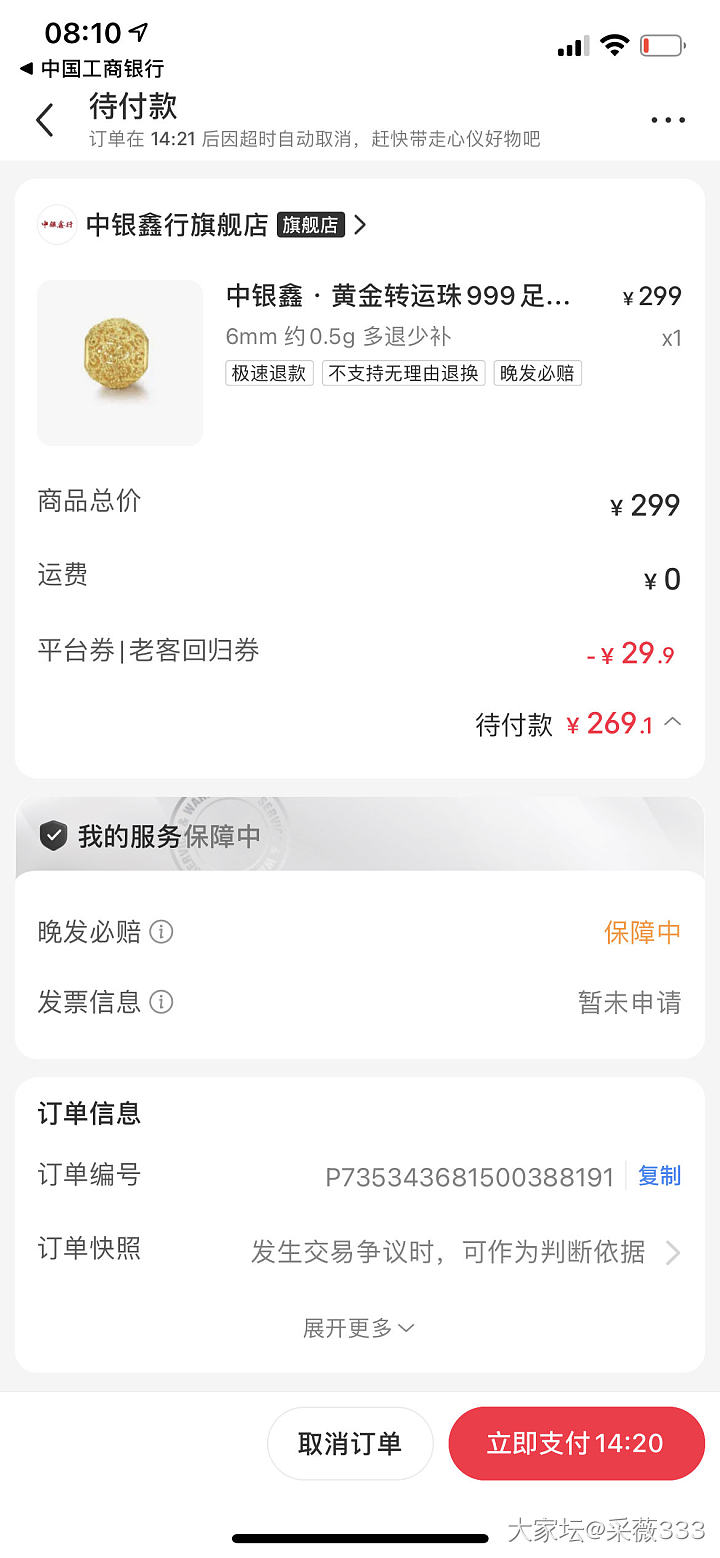The width and height of the screenshot is (720, 1558).
Task: Show info about 晚发必赔
Action: (161, 932)
